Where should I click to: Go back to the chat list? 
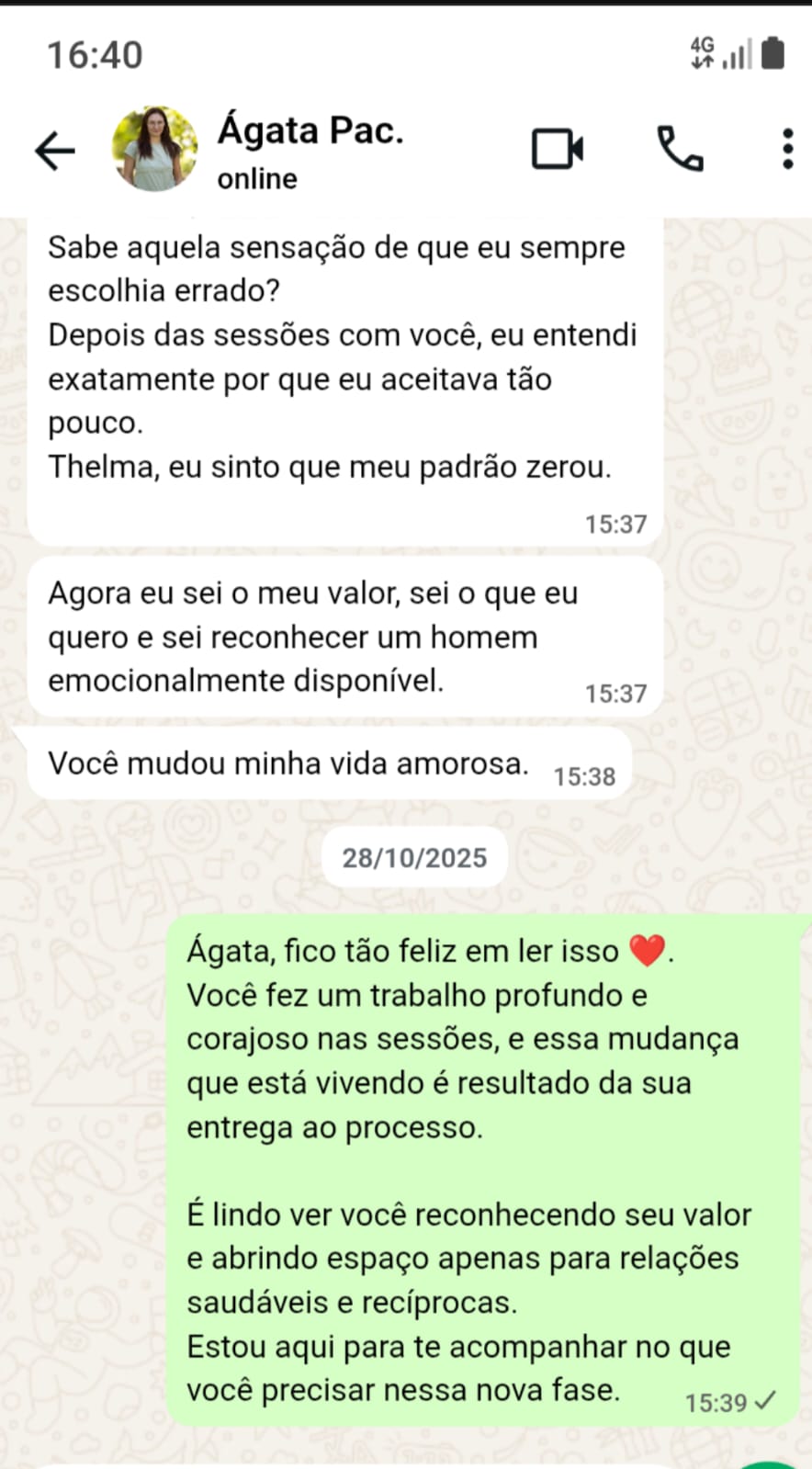point(54,150)
